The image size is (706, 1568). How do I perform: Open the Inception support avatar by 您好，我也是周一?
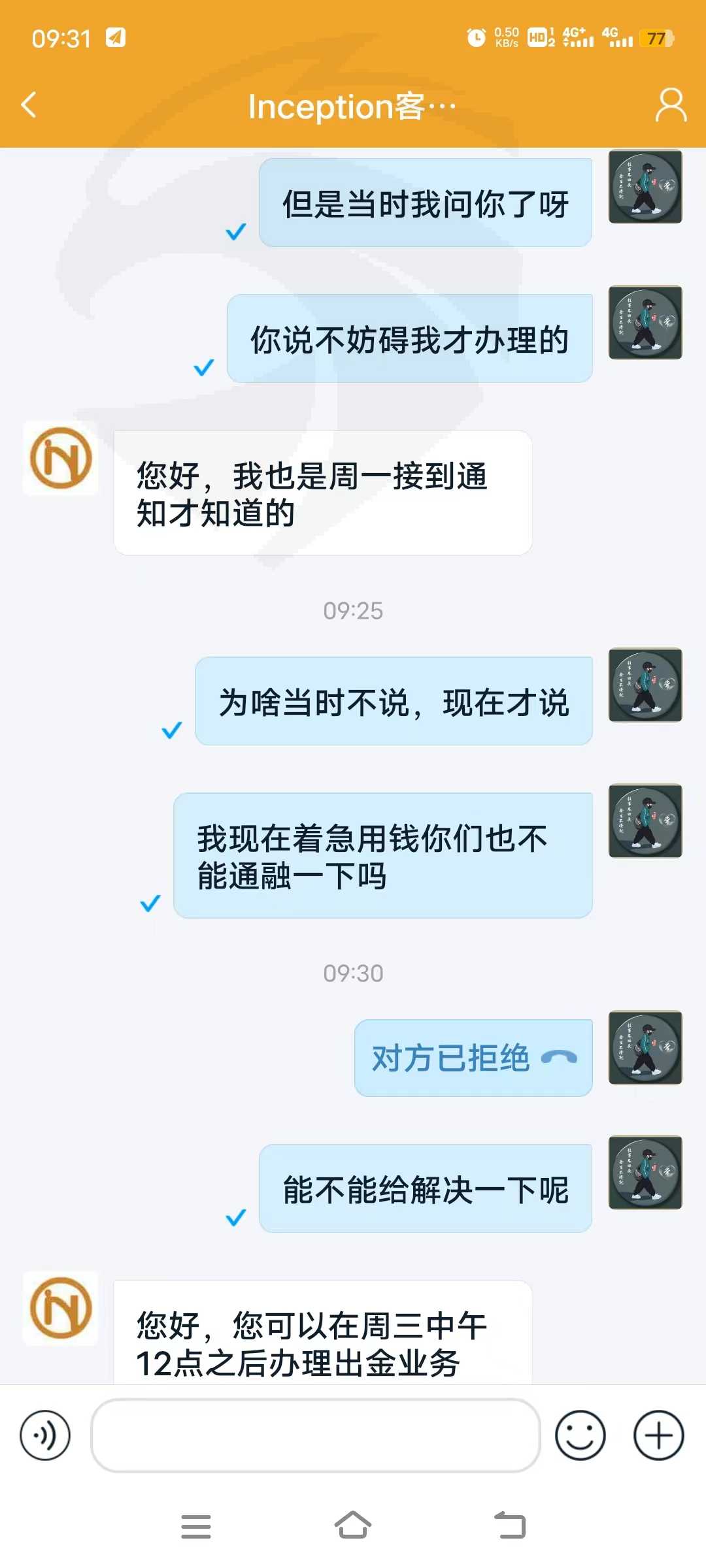[61, 458]
